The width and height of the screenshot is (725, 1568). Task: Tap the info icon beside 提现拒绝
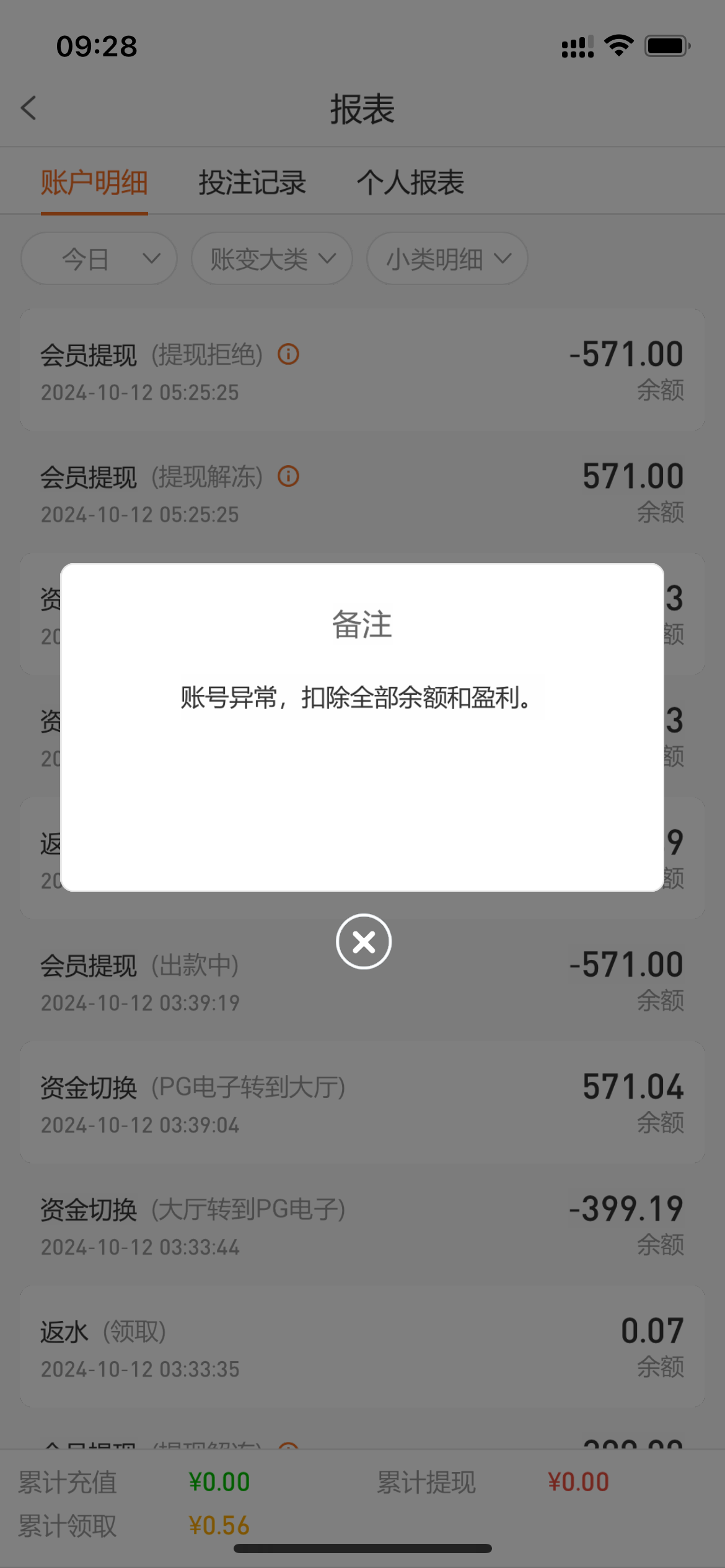coord(288,354)
